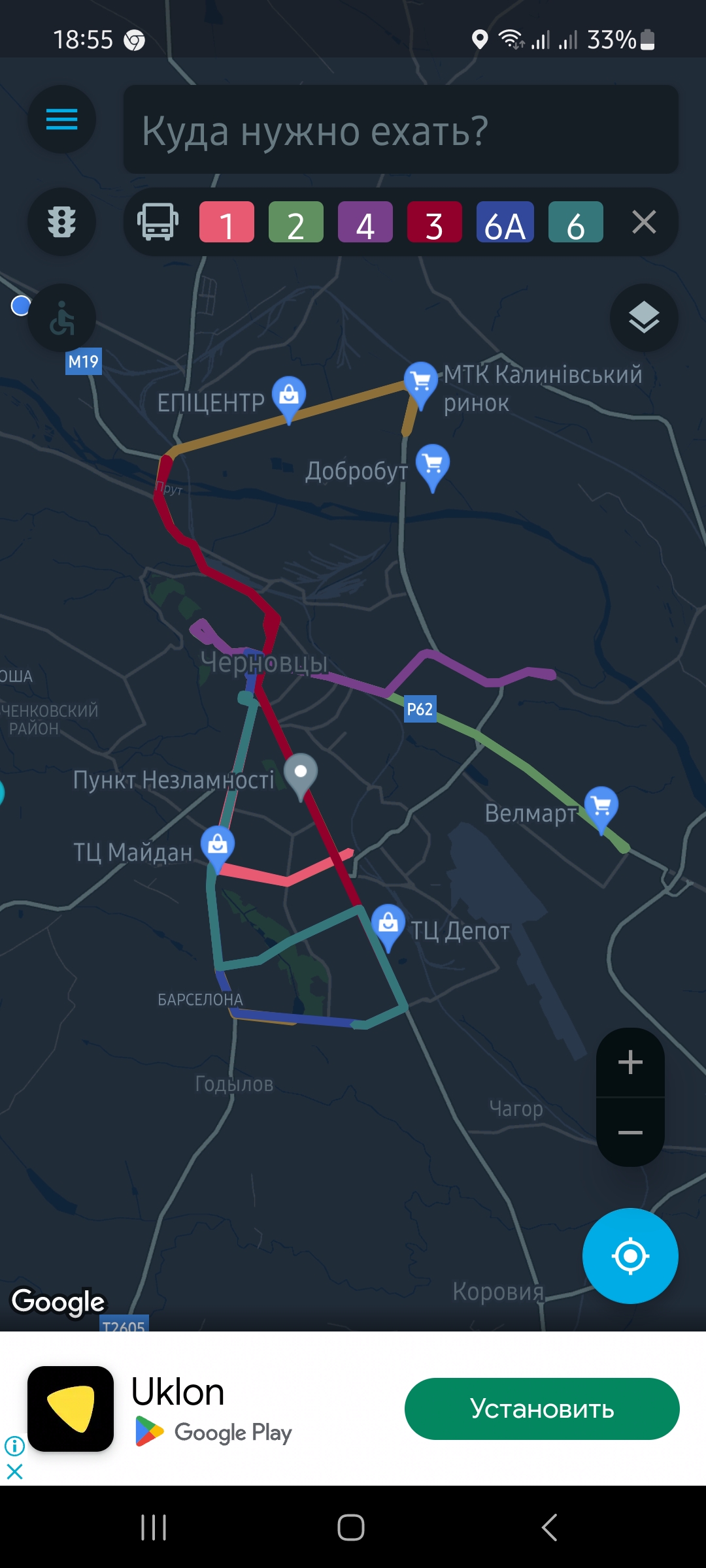Go back with system back button
This screenshot has height=1568, width=706.
coord(550,1527)
